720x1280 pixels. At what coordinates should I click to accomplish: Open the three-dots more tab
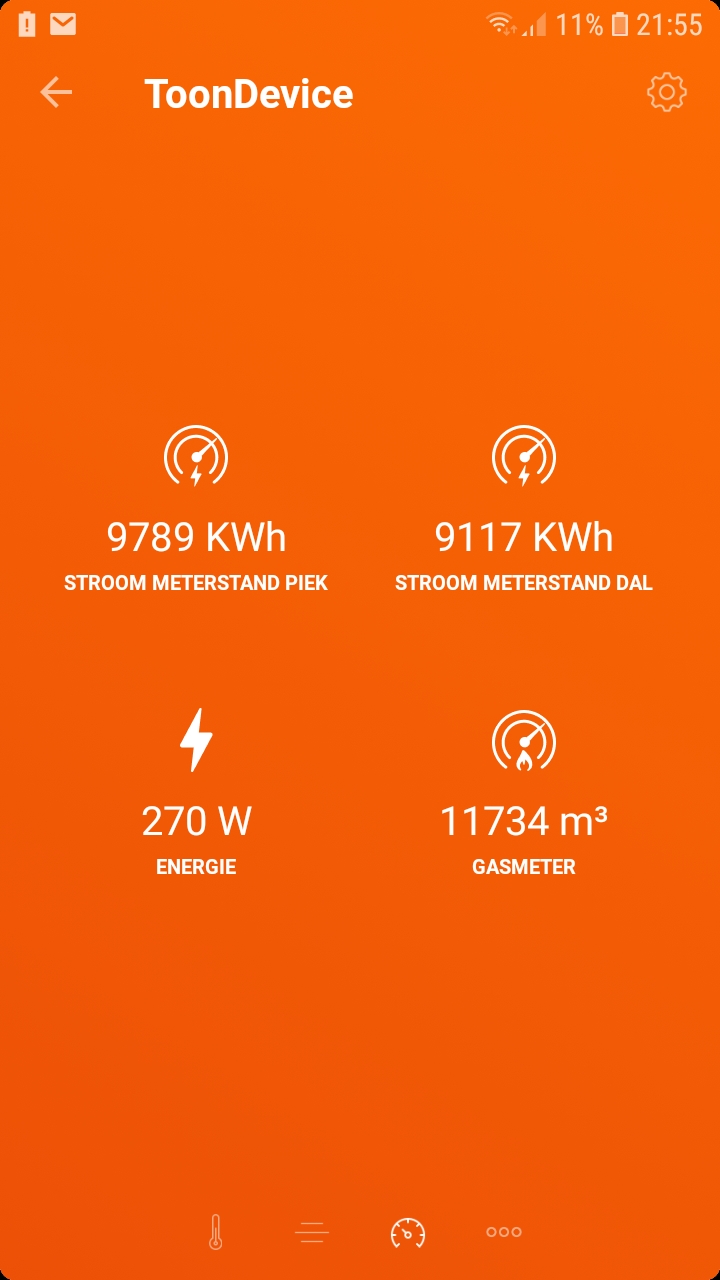(x=503, y=1232)
